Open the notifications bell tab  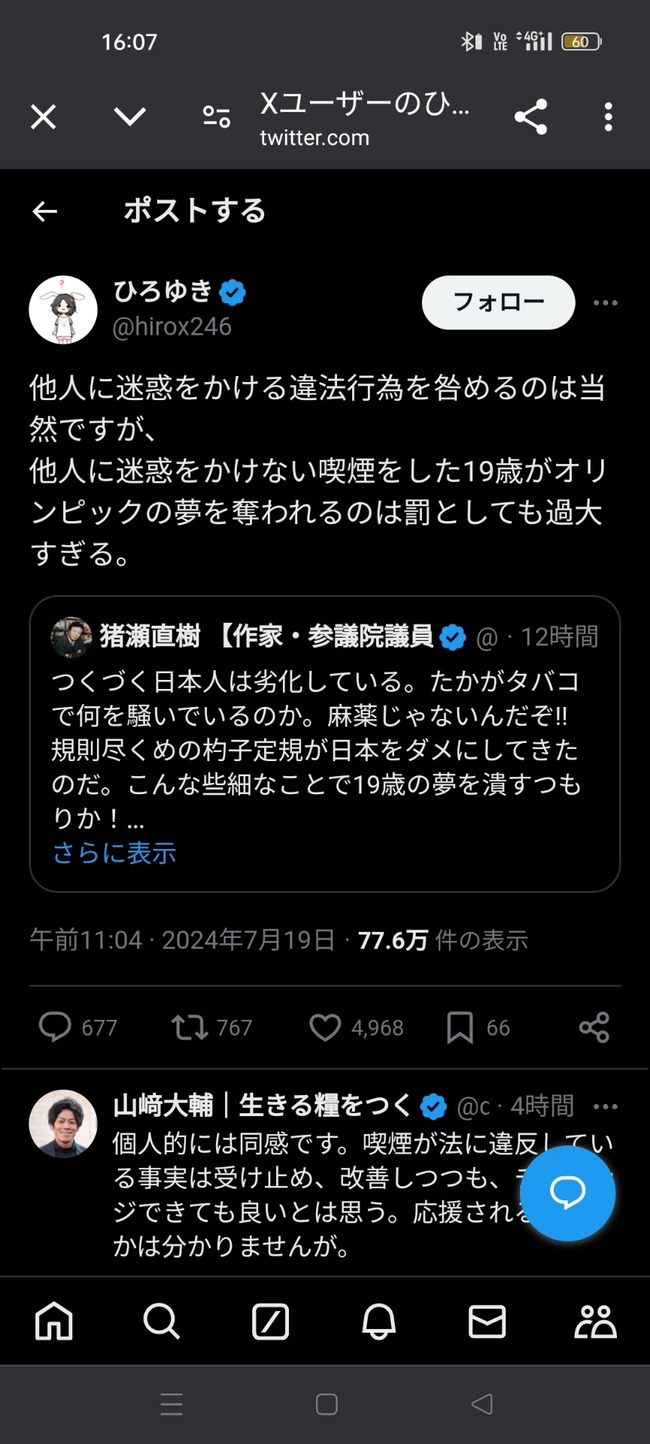click(x=379, y=1322)
